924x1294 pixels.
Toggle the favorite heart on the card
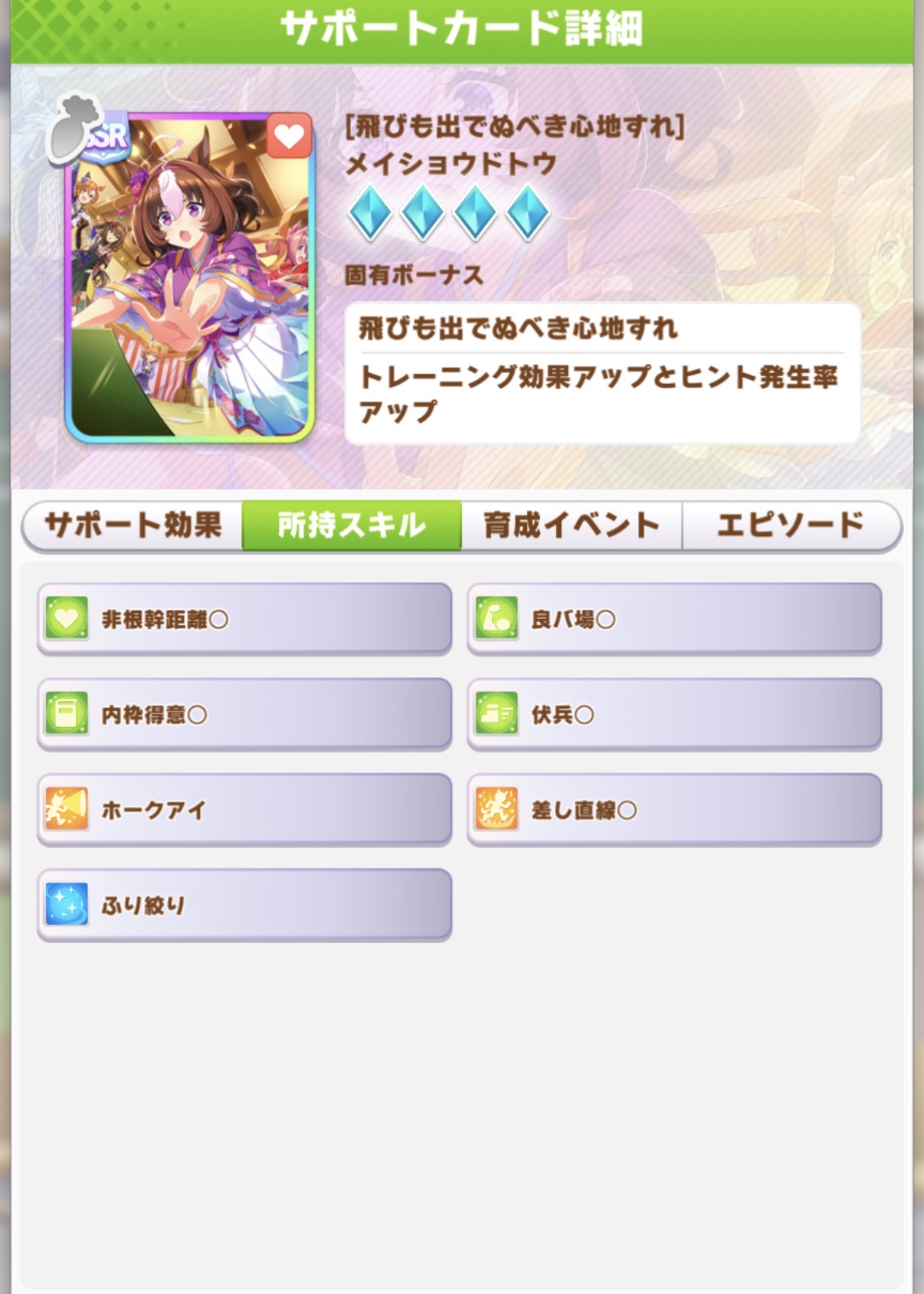289,137
